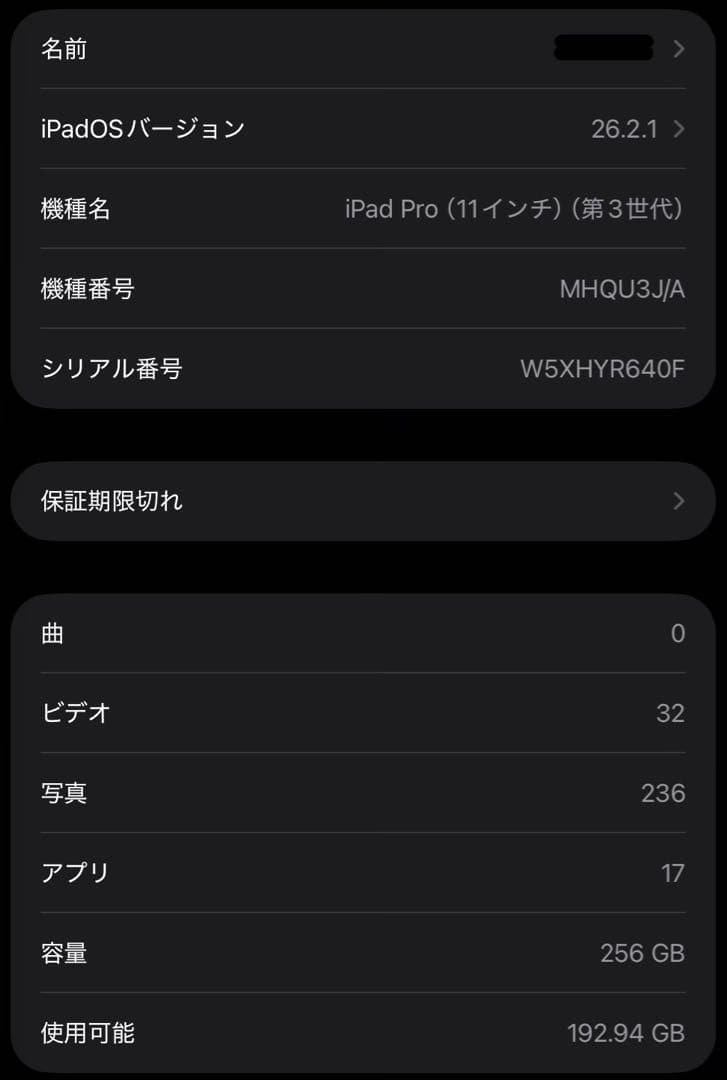Tap the 0 count next to 曲
727x1080 pixels.
pyautogui.click(x=678, y=632)
